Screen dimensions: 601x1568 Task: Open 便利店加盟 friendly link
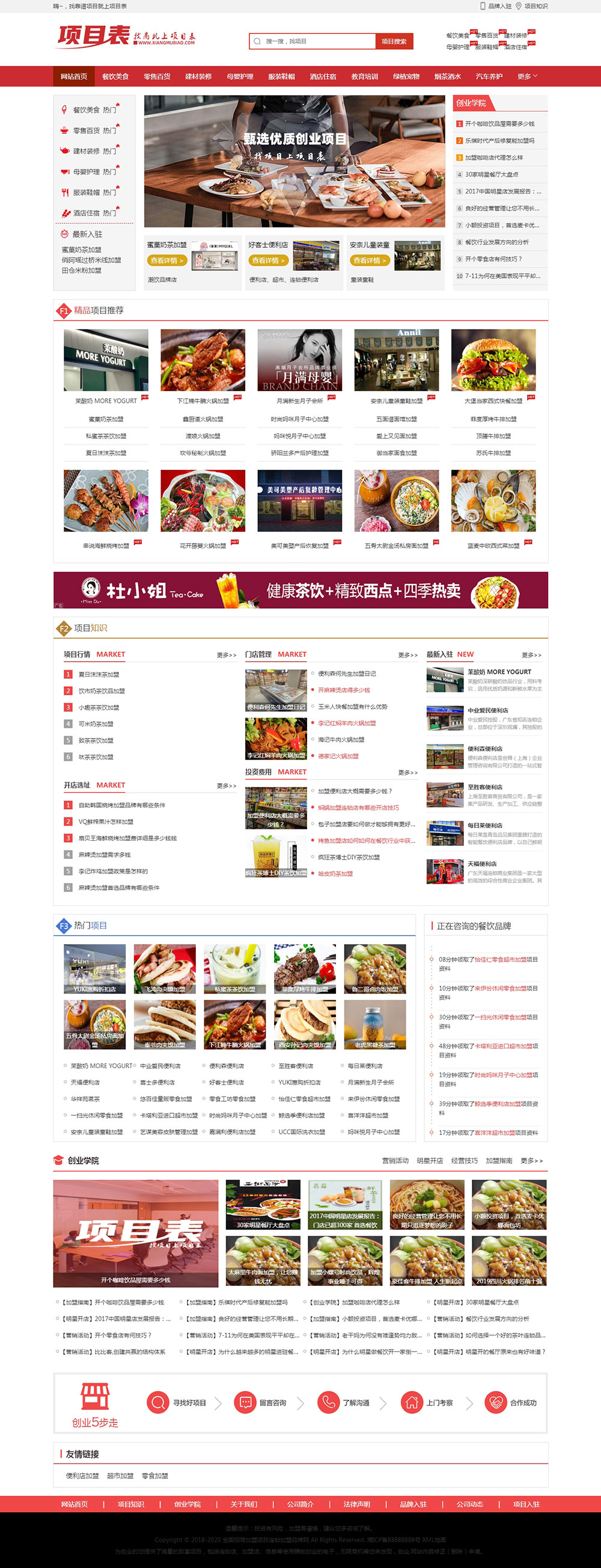point(82,1475)
